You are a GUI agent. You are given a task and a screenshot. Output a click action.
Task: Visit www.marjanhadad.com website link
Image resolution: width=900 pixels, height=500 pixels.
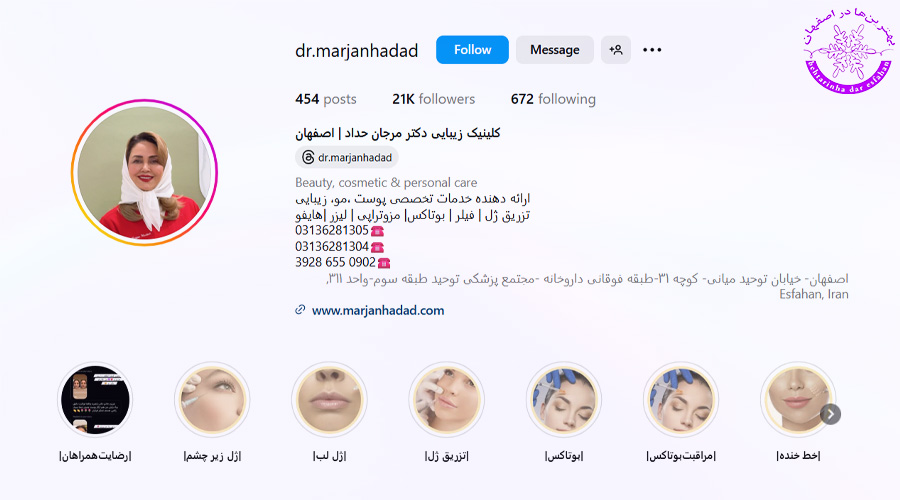click(377, 310)
